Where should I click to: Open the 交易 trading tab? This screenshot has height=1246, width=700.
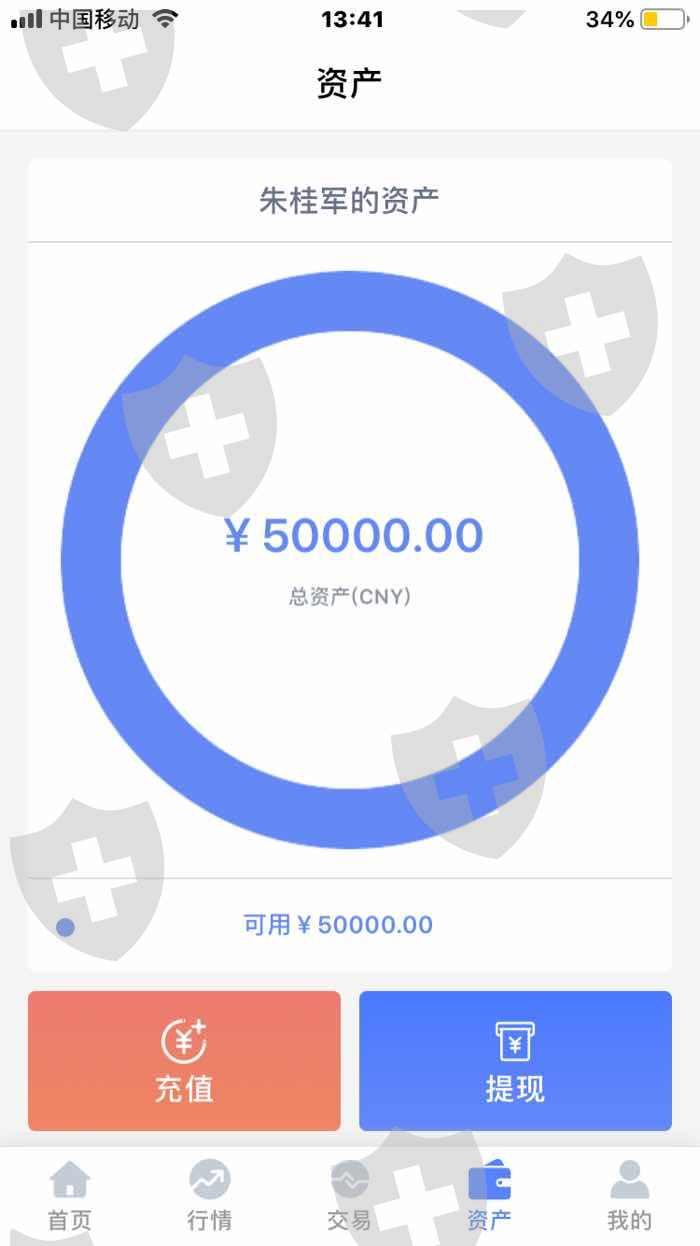tap(350, 1196)
